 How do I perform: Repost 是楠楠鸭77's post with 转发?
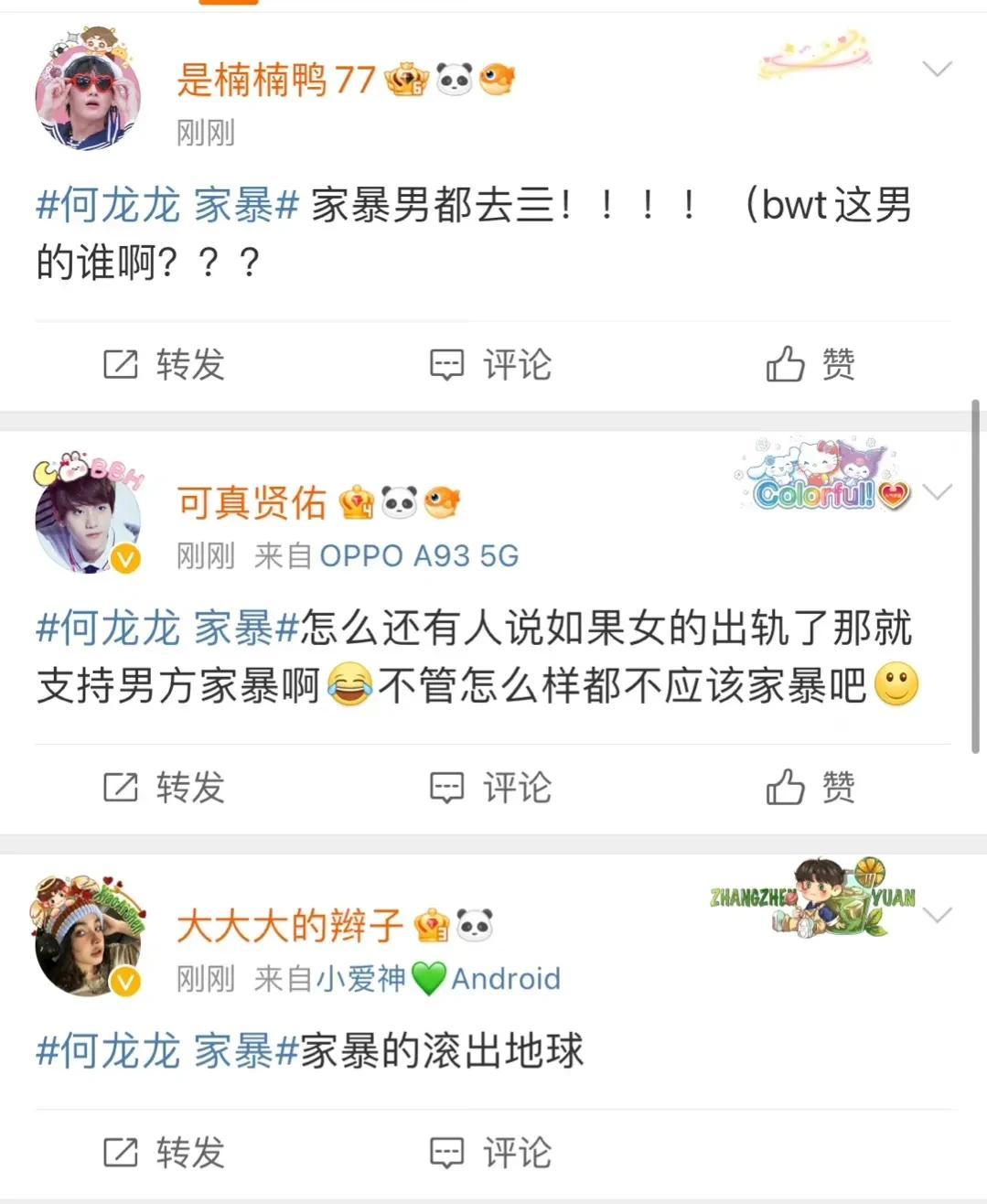click(x=164, y=364)
